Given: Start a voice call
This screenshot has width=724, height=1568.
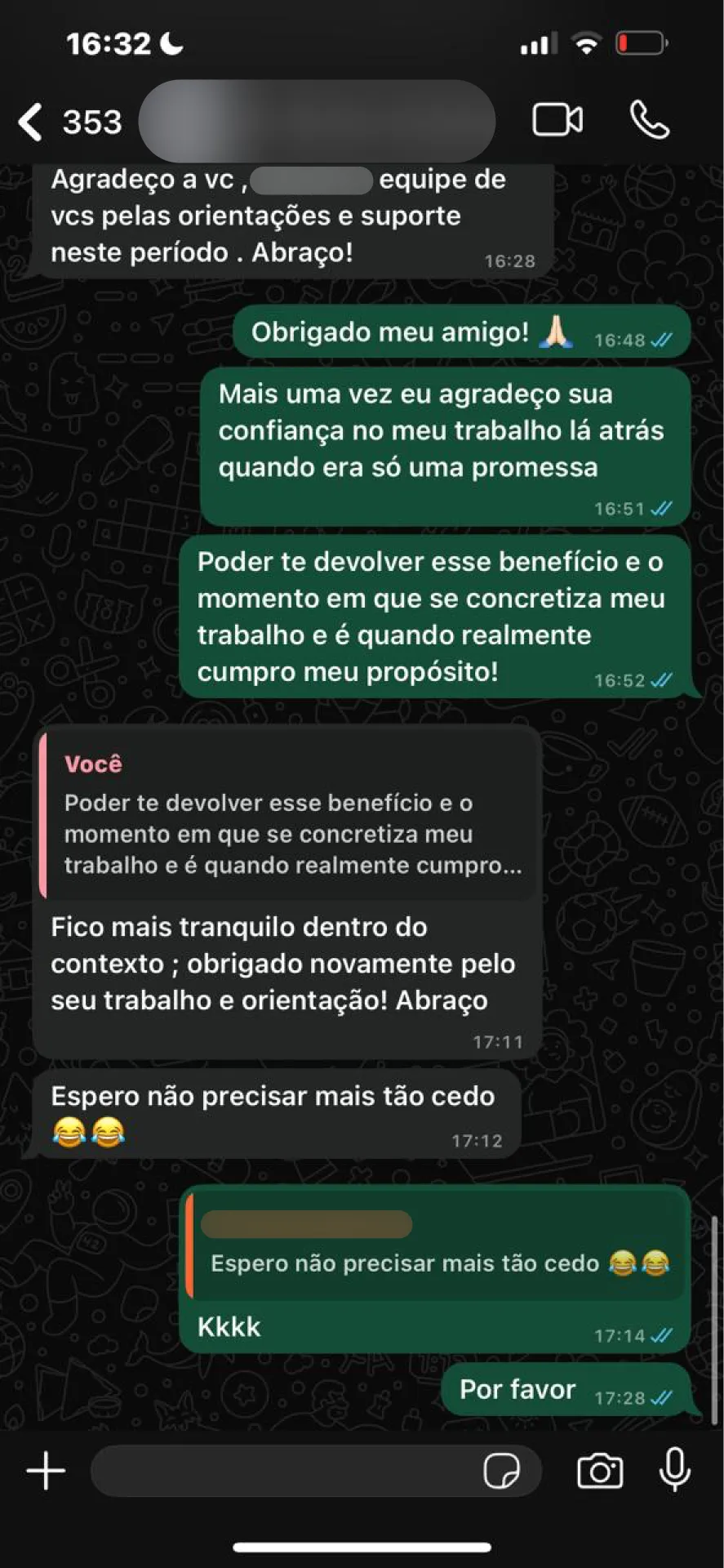Looking at the screenshot, I should click(650, 120).
